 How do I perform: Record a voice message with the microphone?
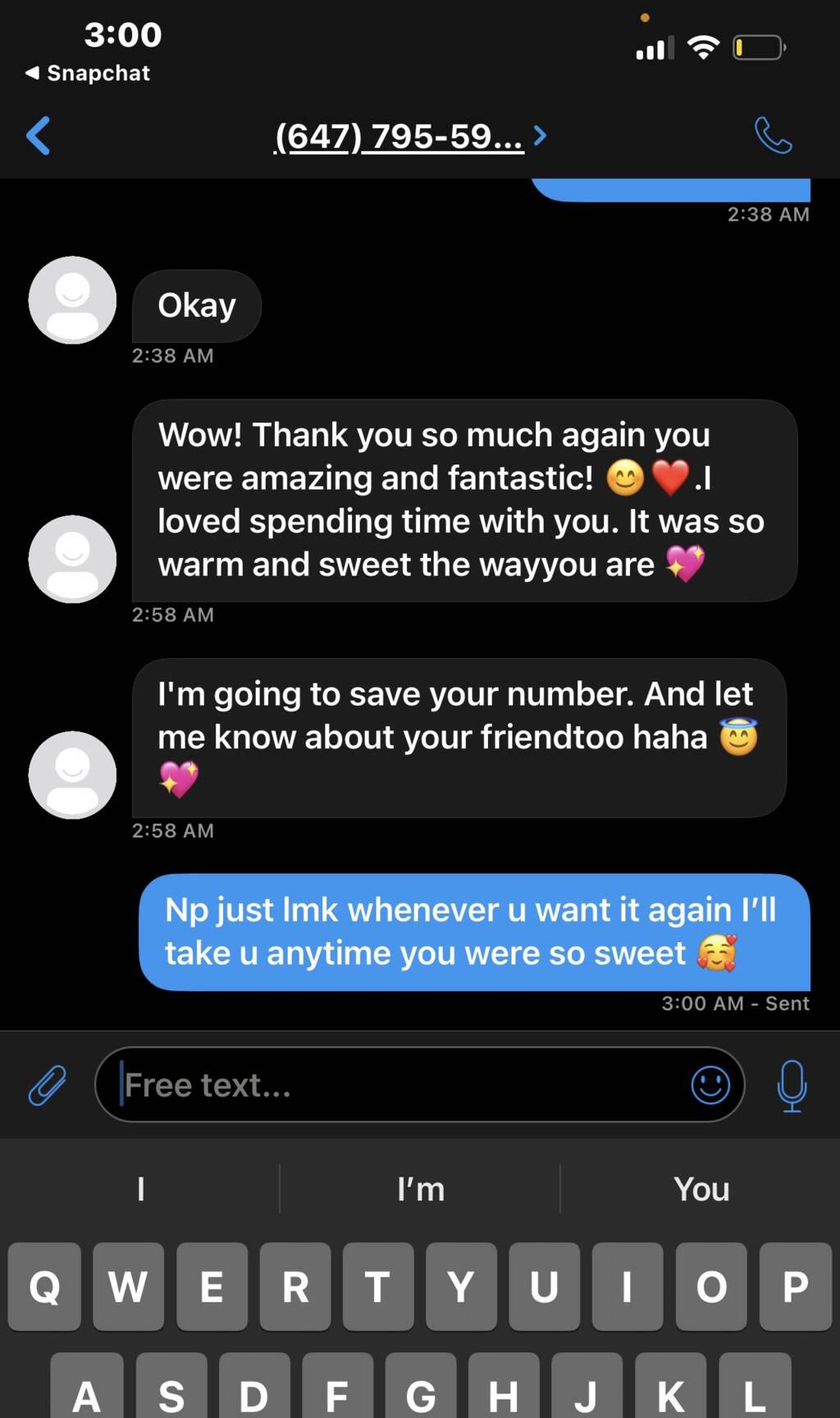[x=792, y=1085]
